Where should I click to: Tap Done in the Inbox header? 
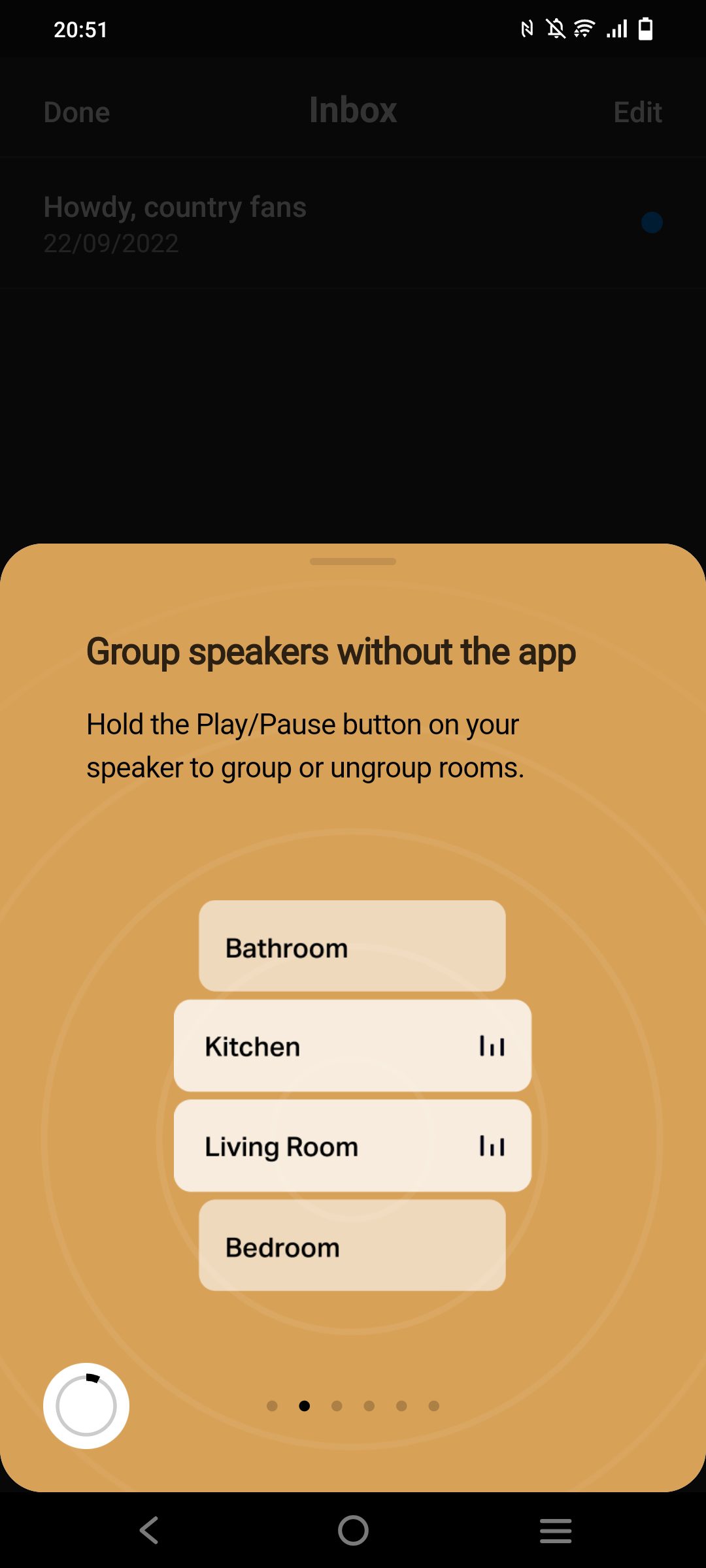pyautogui.click(x=76, y=112)
